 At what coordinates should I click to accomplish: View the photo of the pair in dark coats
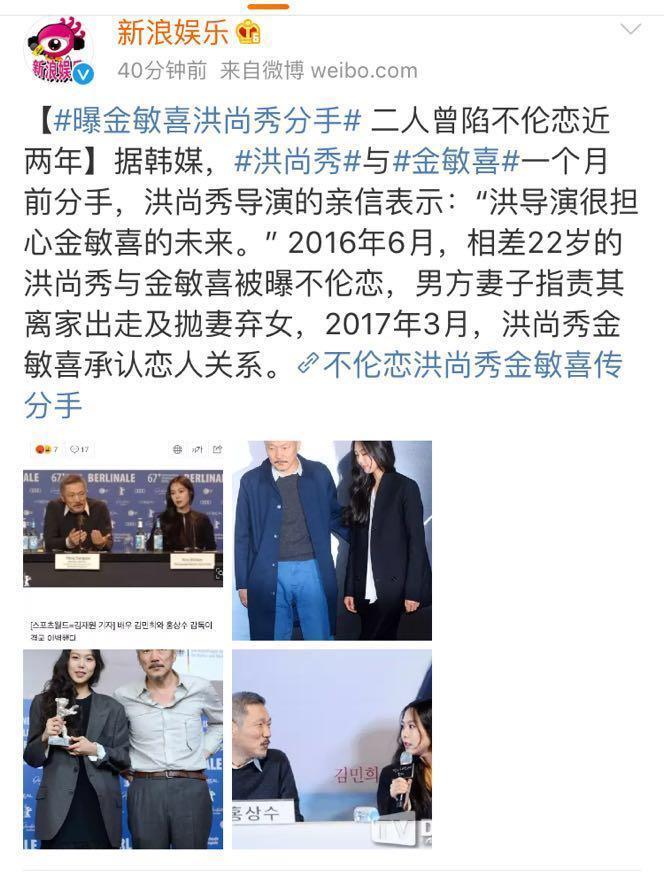pos(332,540)
